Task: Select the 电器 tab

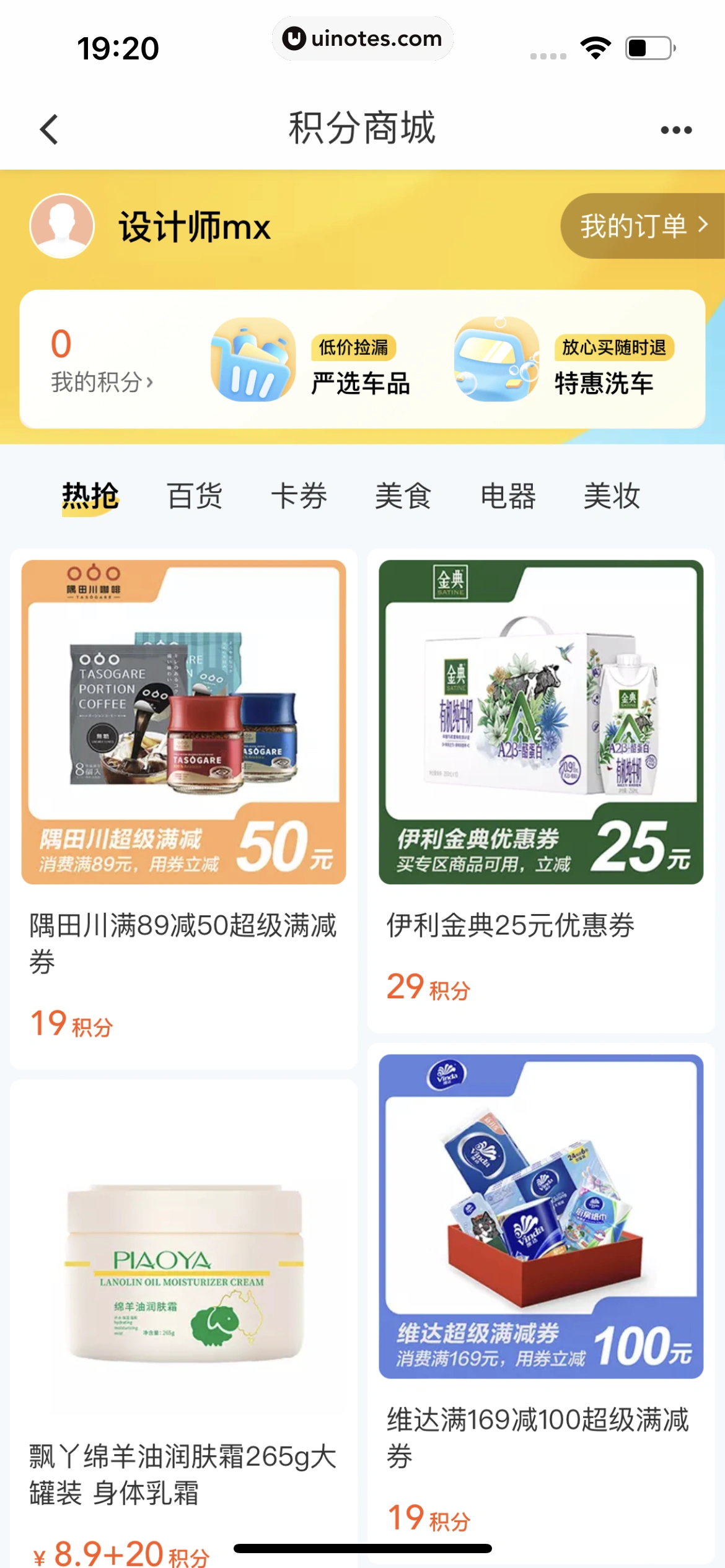Action: 508,495
